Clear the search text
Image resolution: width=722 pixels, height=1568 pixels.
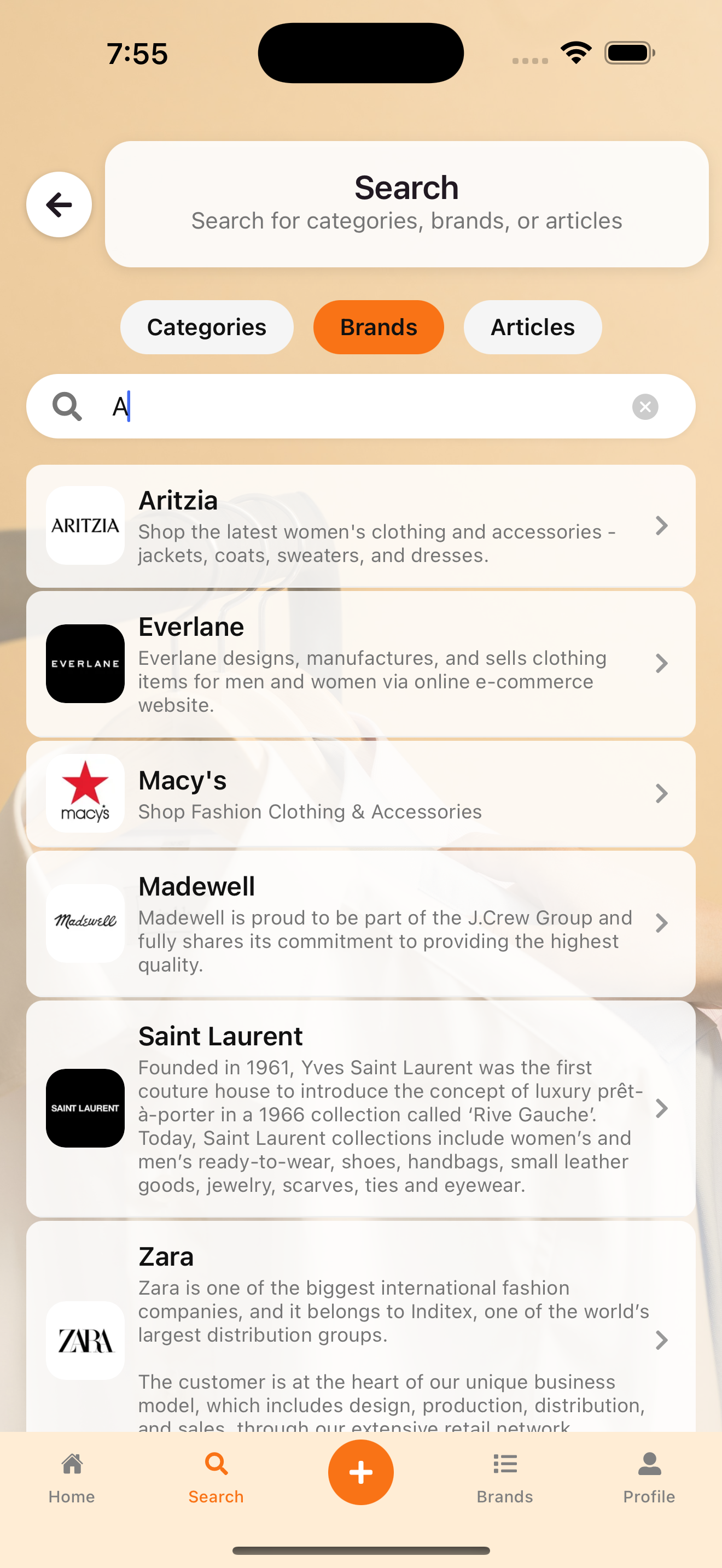(645, 407)
